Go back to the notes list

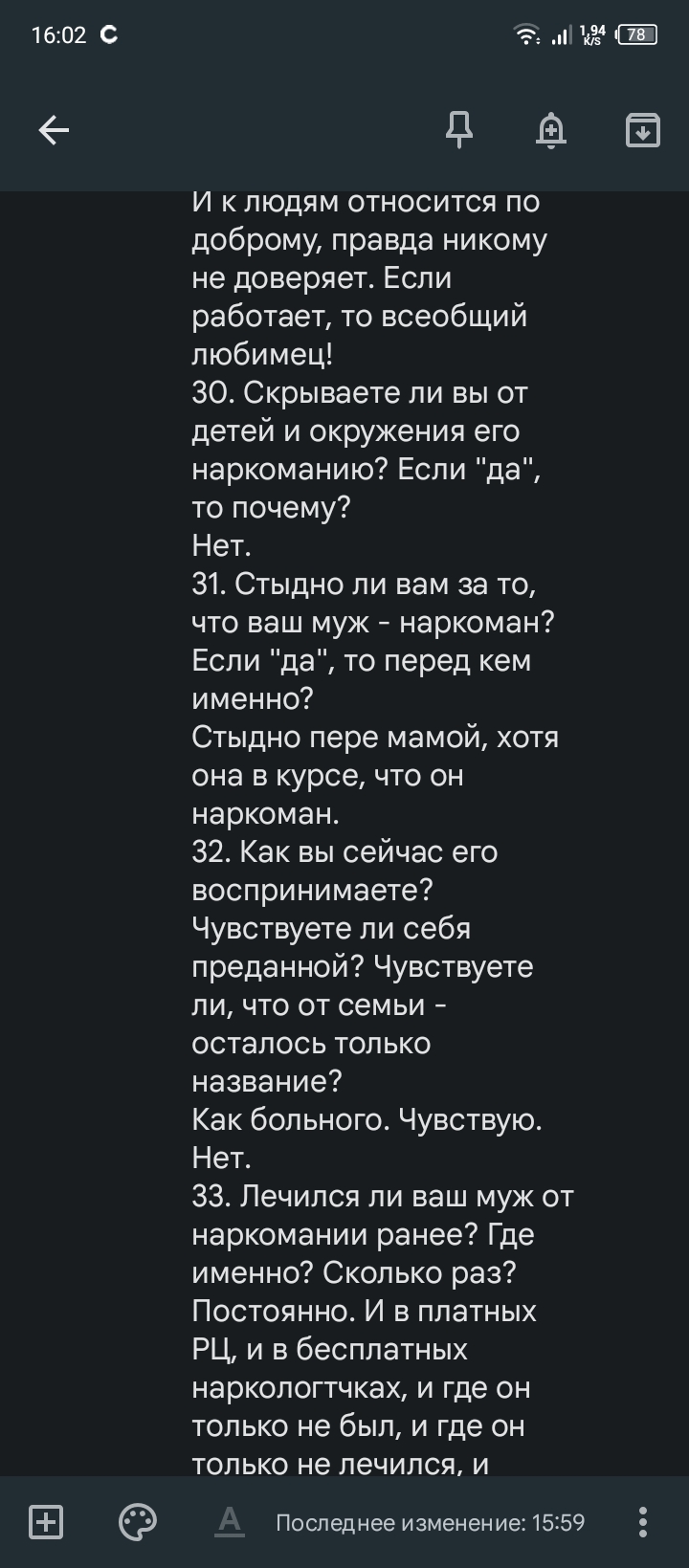[x=54, y=130]
